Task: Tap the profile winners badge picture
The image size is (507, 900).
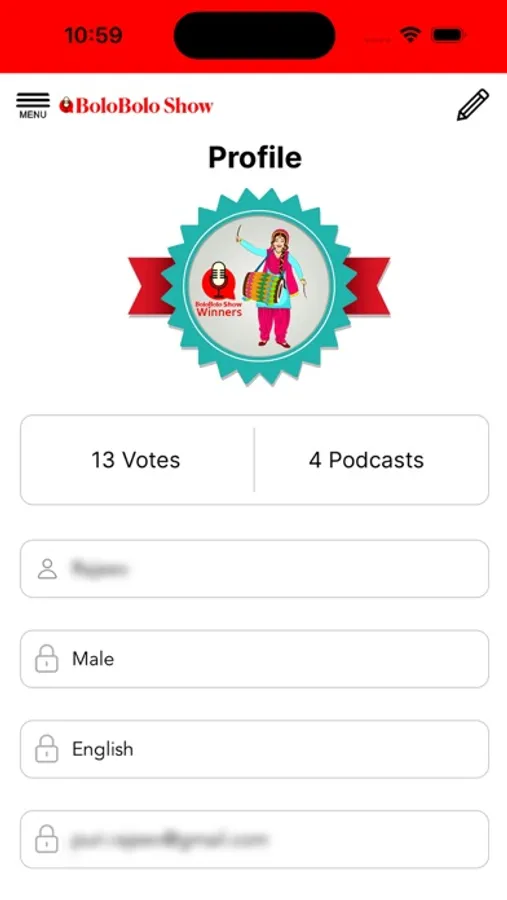Action: (x=258, y=285)
